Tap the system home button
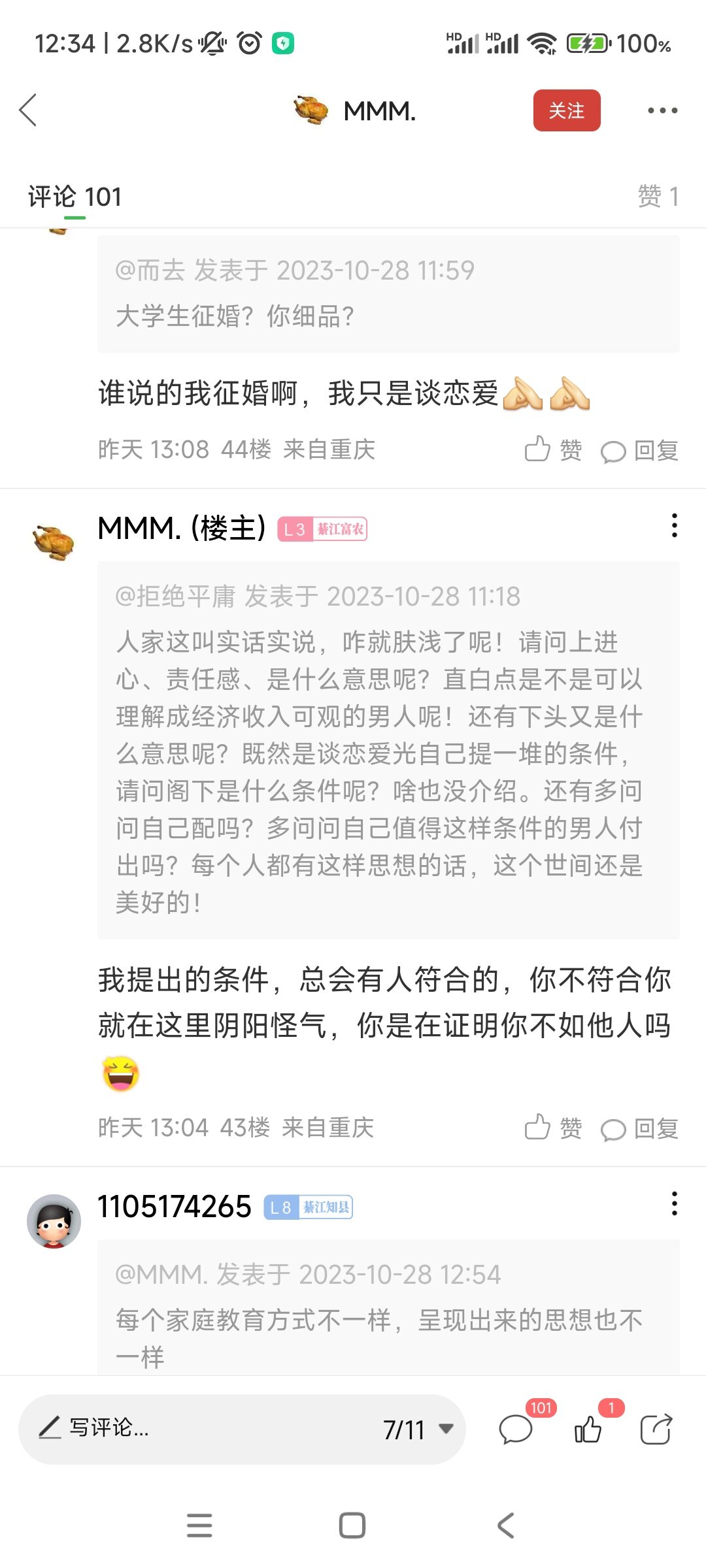 click(x=352, y=1526)
